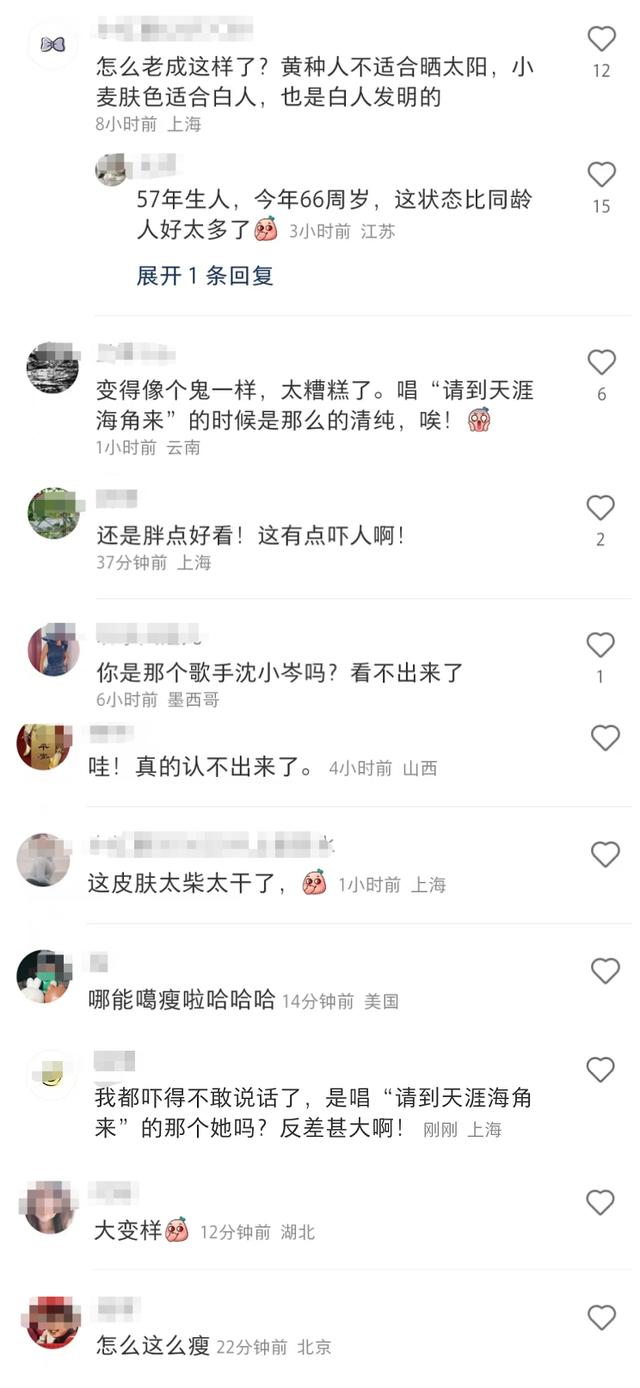The height and width of the screenshot is (1388, 640).
Task: Open avatar of the 怎么这么瘦 commenter
Action: pyautogui.click(x=52, y=1322)
